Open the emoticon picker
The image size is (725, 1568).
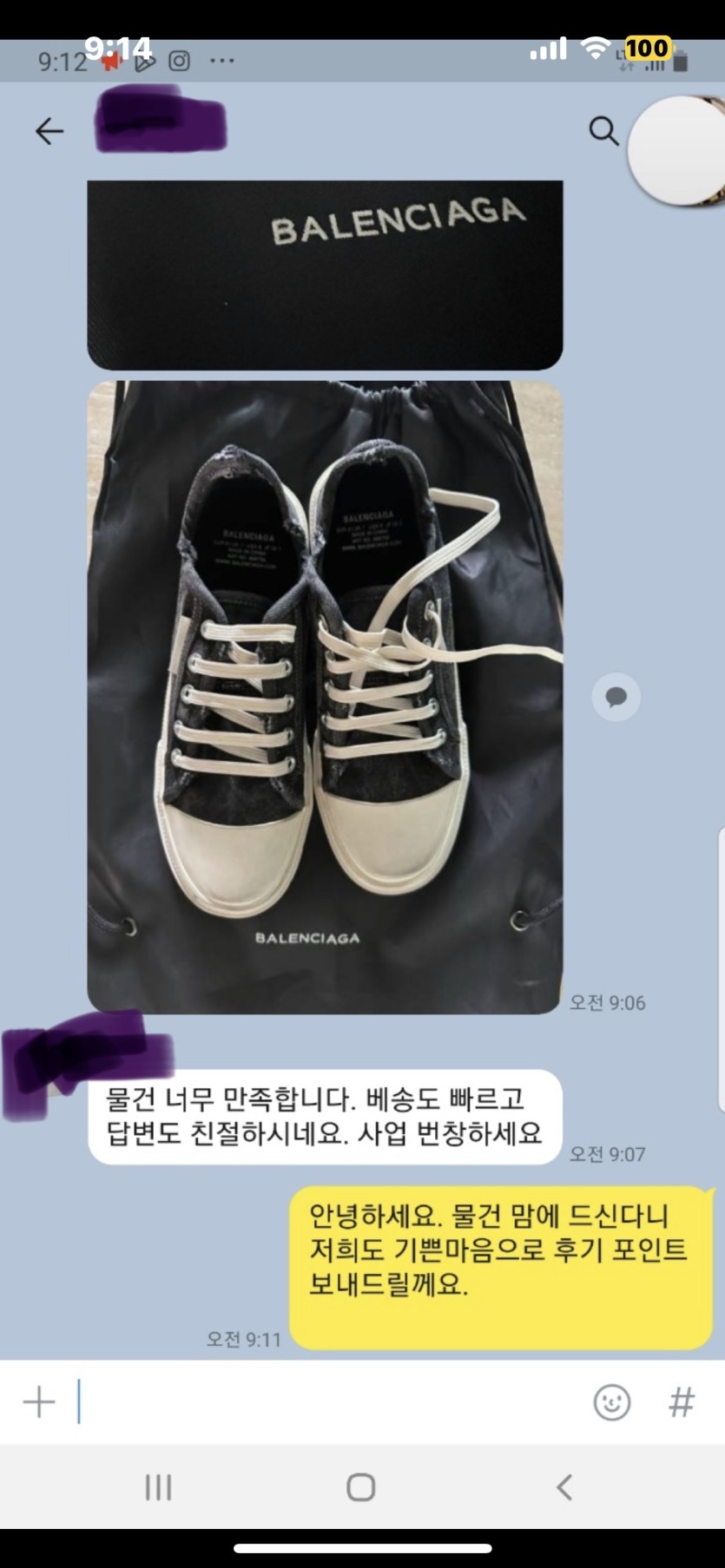point(611,1402)
